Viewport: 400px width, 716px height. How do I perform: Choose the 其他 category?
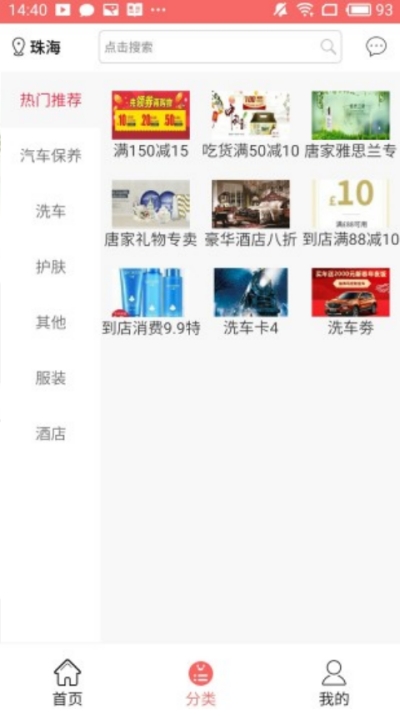(x=50, y=322)
